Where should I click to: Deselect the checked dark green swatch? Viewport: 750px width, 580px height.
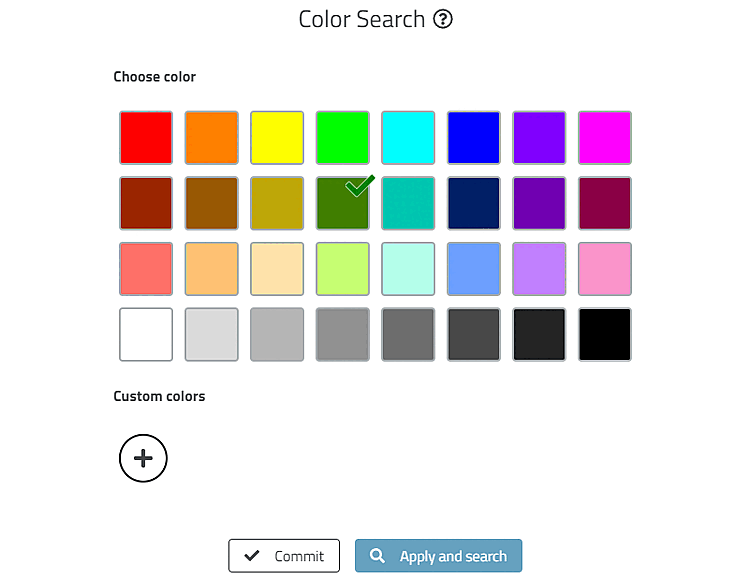click(x=343, y=203)
